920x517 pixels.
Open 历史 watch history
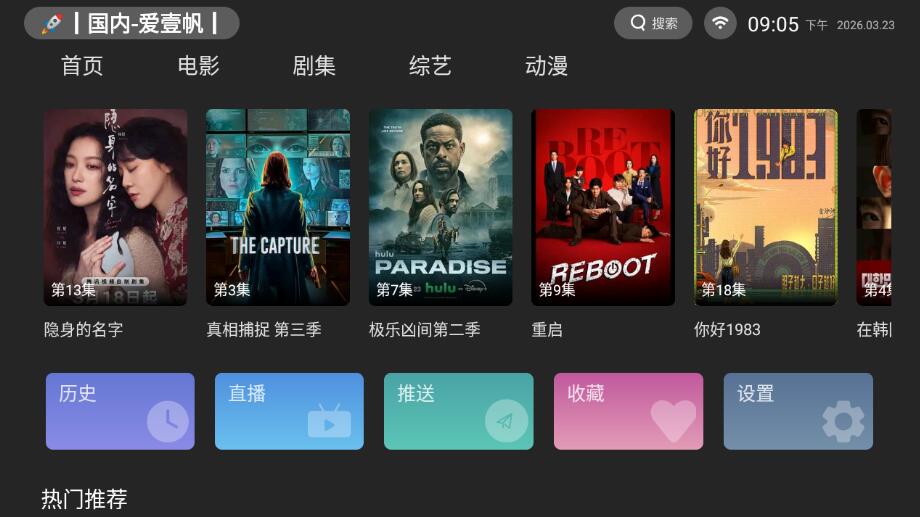tap(120, 411)
